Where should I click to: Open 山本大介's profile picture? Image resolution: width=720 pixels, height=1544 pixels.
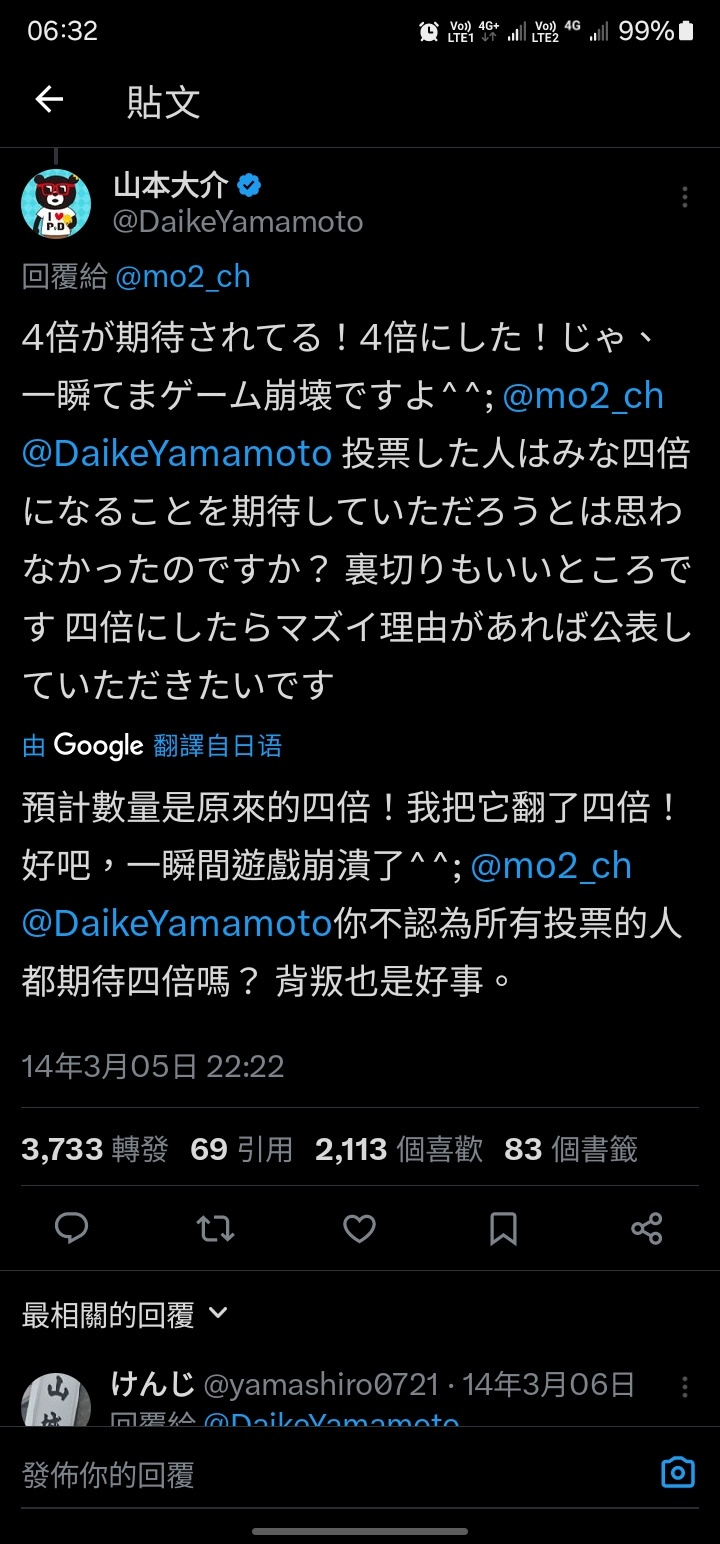[x=56, y=204]
